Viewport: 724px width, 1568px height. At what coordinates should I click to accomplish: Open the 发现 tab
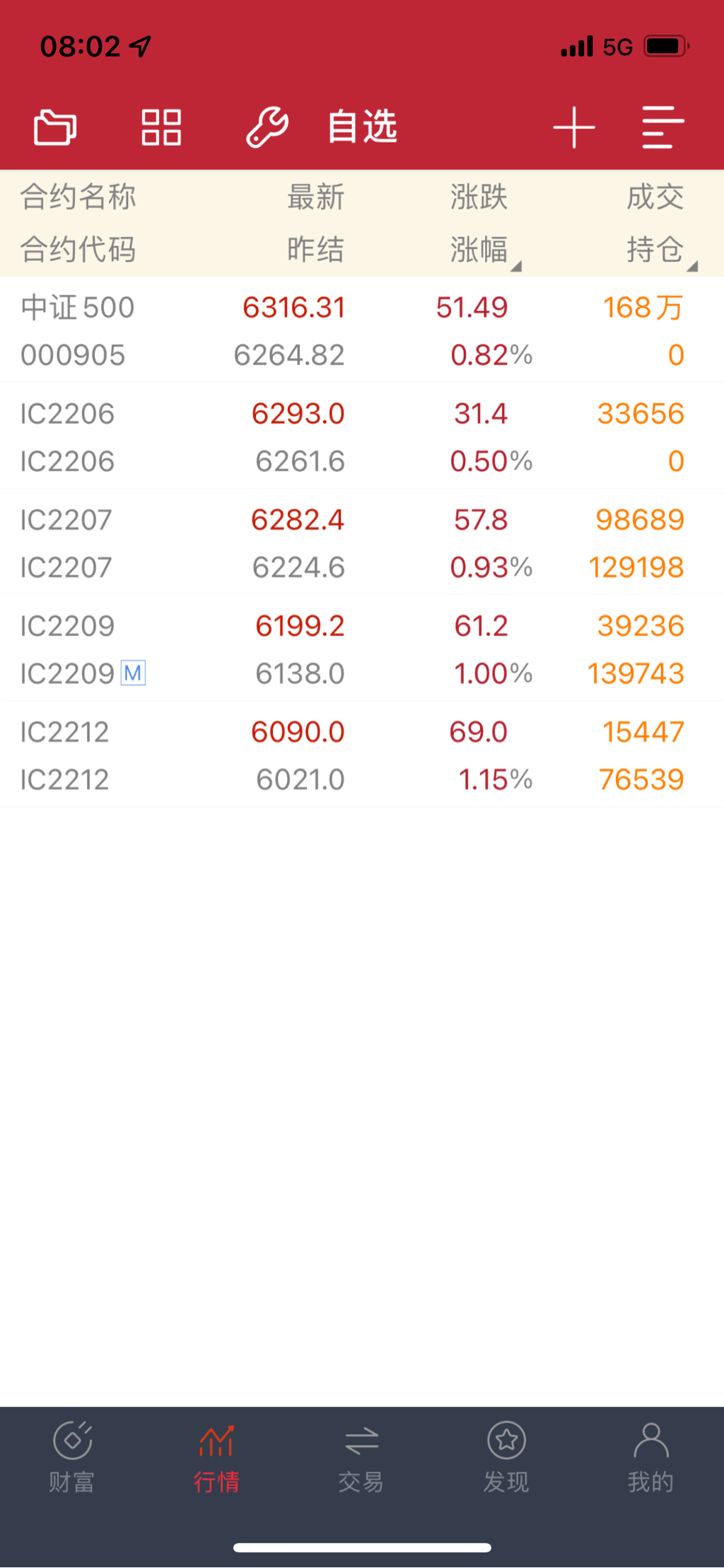point(506,1457)
